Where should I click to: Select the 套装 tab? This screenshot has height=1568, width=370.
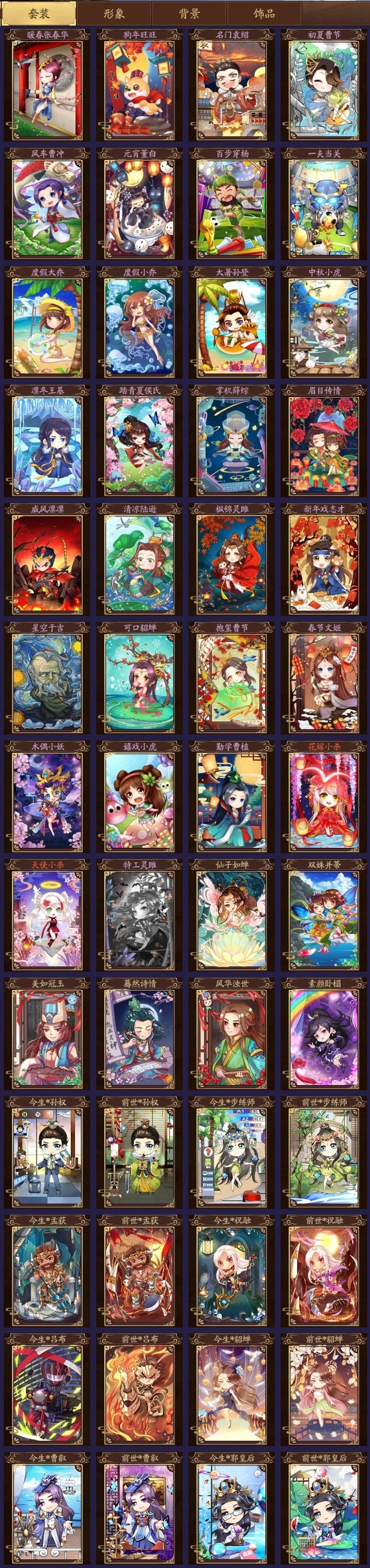pos(38,13)
